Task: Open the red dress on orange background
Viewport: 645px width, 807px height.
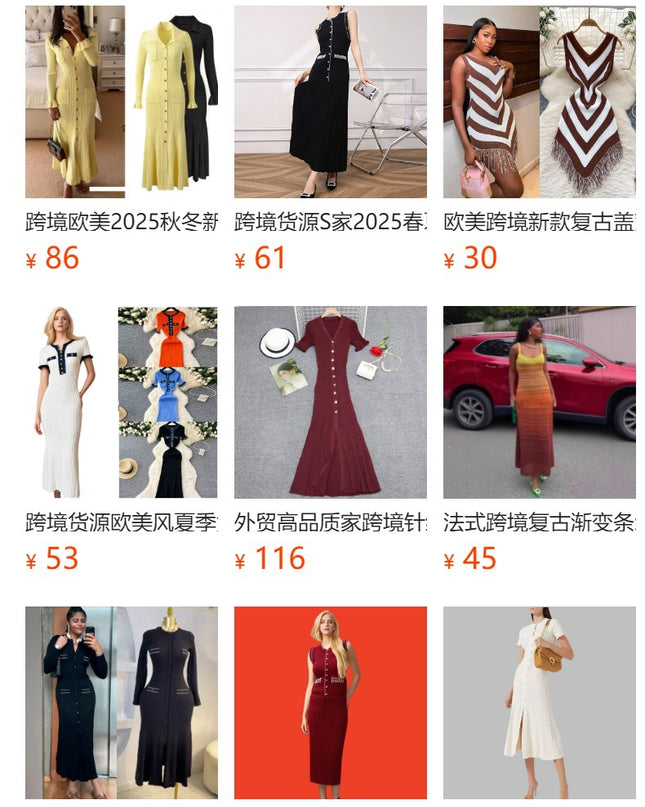Action: 330,702
